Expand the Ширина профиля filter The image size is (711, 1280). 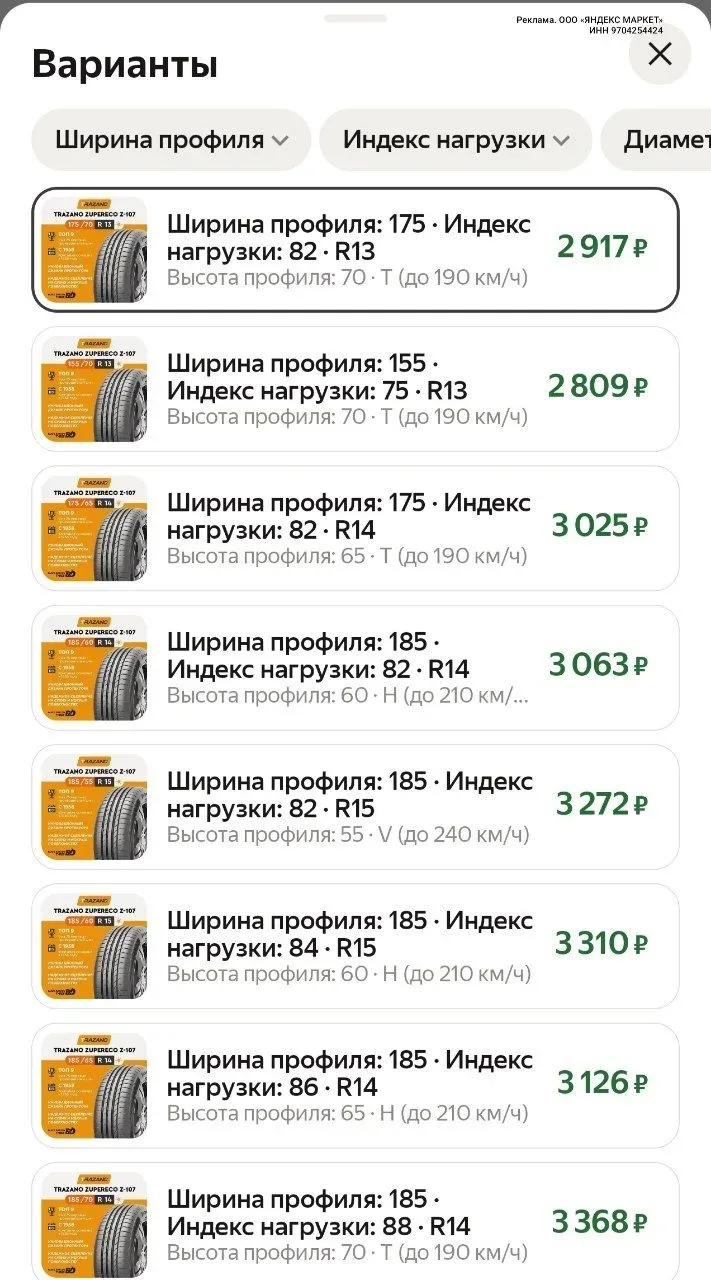click(x=171, y=140)
